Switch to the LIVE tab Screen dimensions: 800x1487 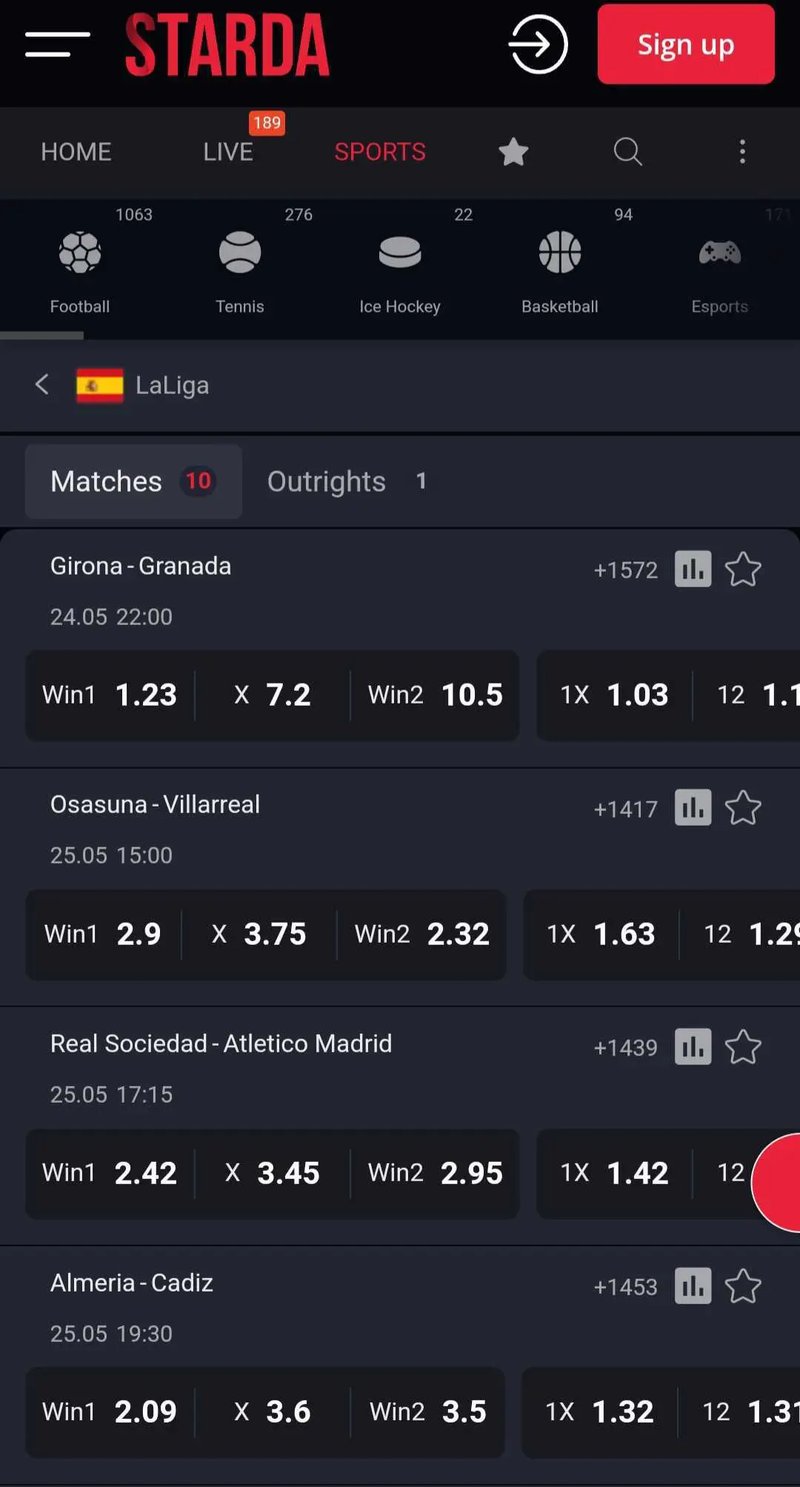click(228, 152)
